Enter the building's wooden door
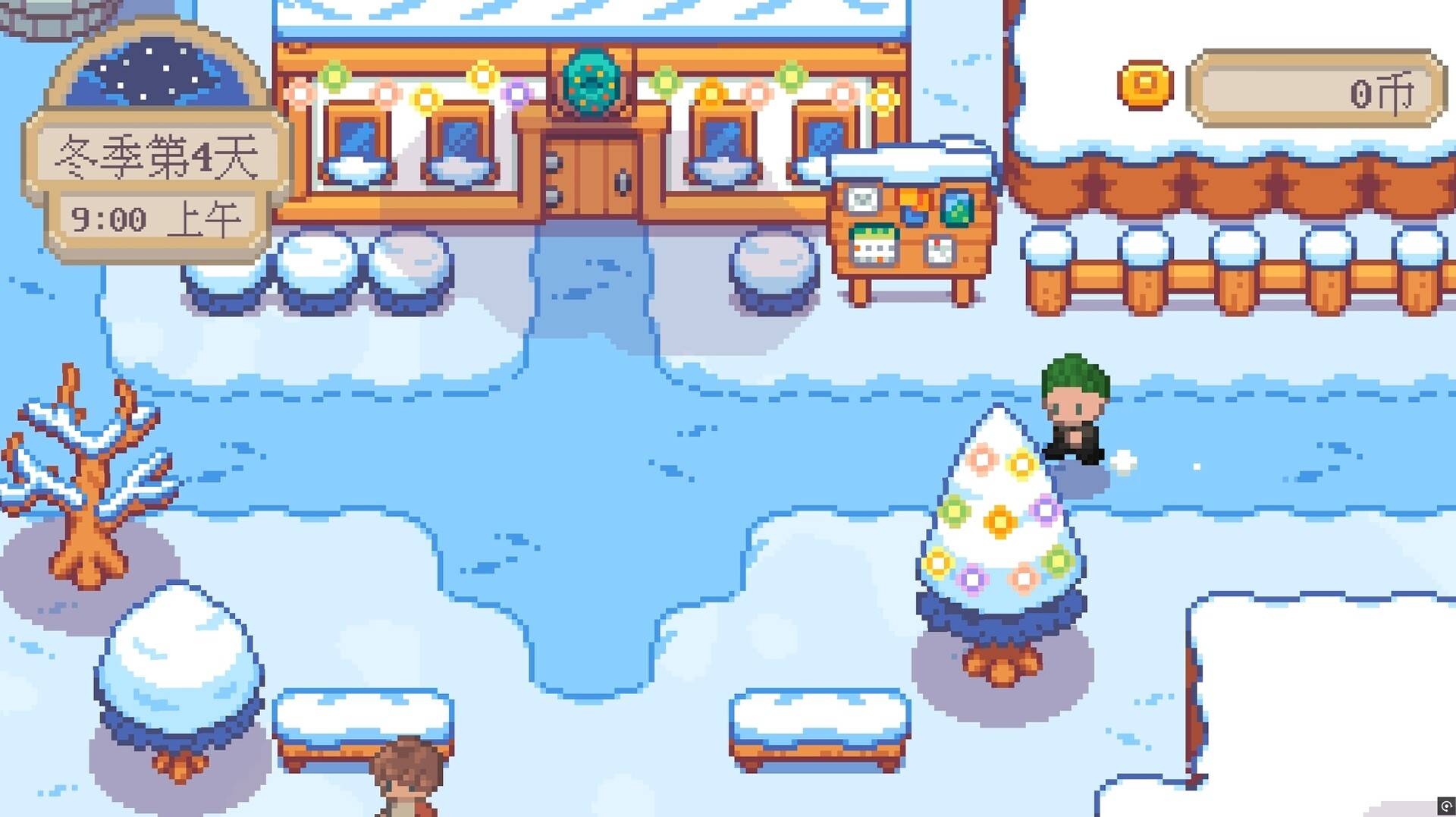The height and width of the screenshot is (817, 1456). point(592,176)
